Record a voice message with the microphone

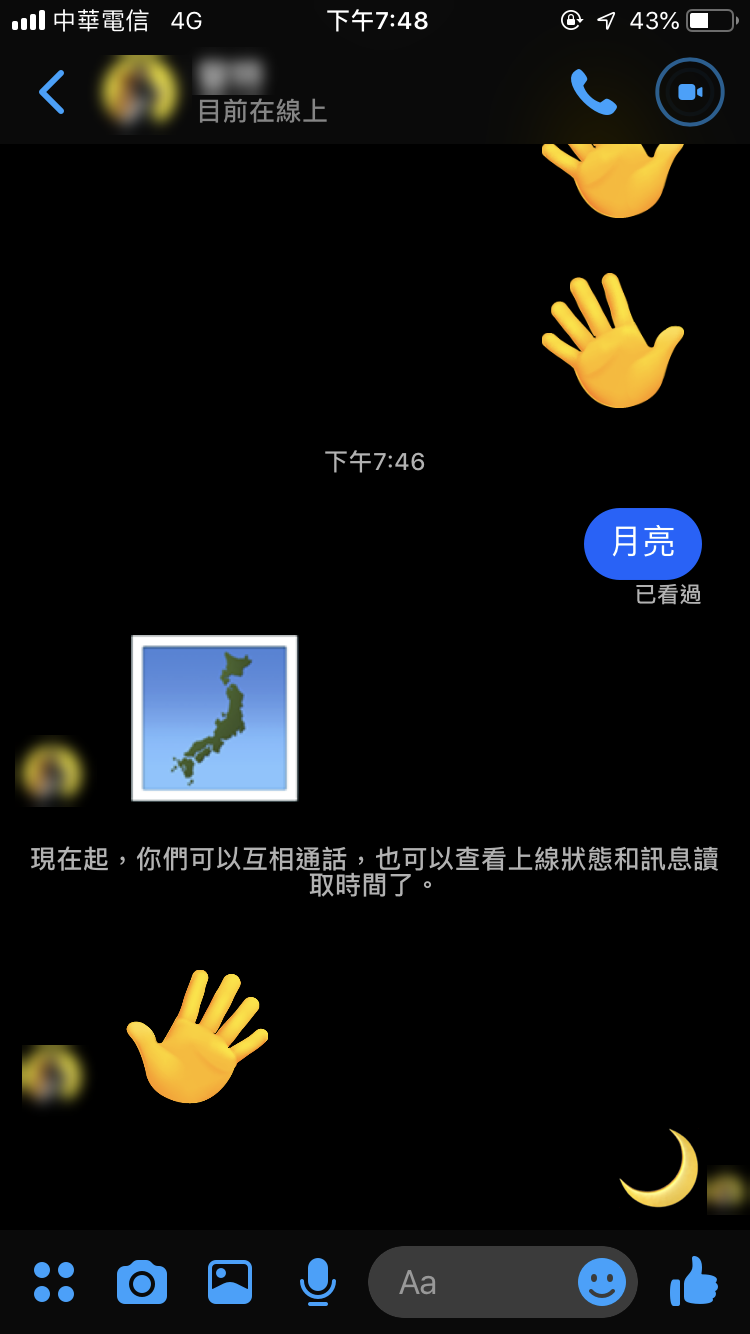tap(318, 1281)
